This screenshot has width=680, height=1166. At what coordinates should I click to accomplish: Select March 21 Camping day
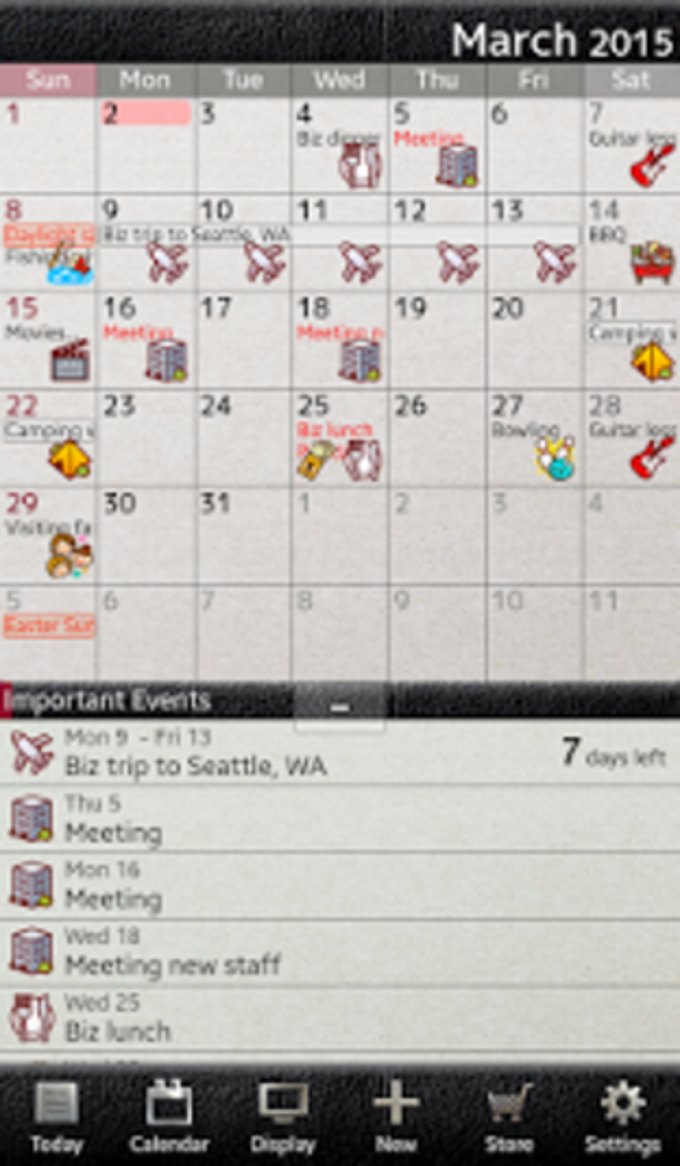tap(631, 341)
